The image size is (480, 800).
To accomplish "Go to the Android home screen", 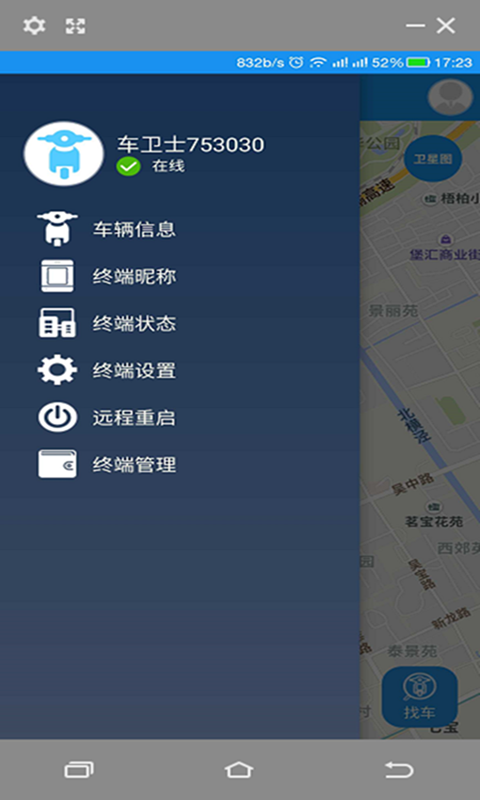I will coord(239,769).
